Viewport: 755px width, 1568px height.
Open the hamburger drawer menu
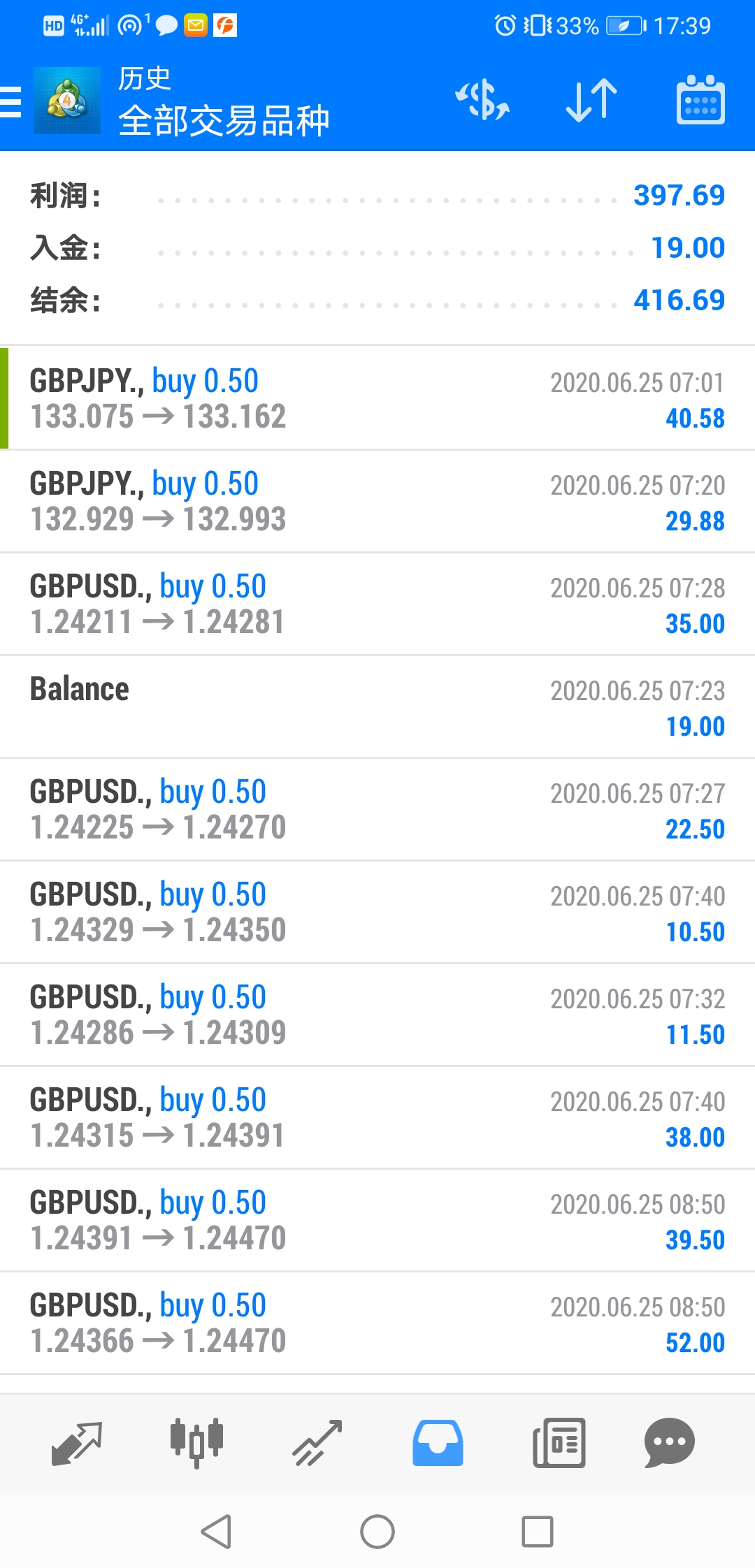pyautogui.click(x=10, y=102)
